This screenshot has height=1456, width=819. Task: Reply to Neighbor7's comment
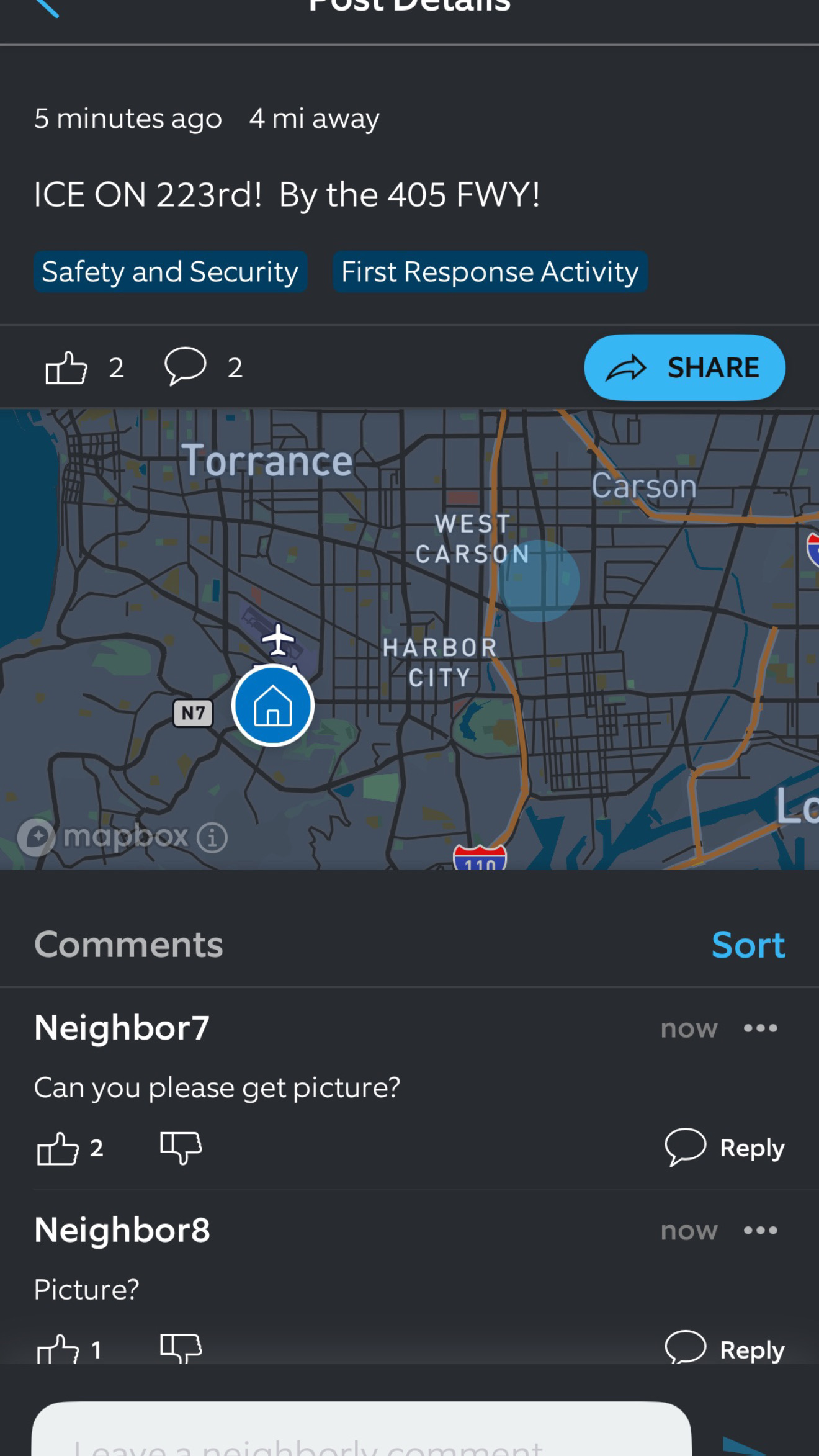pyautogui.click(x=725, y=1148)
